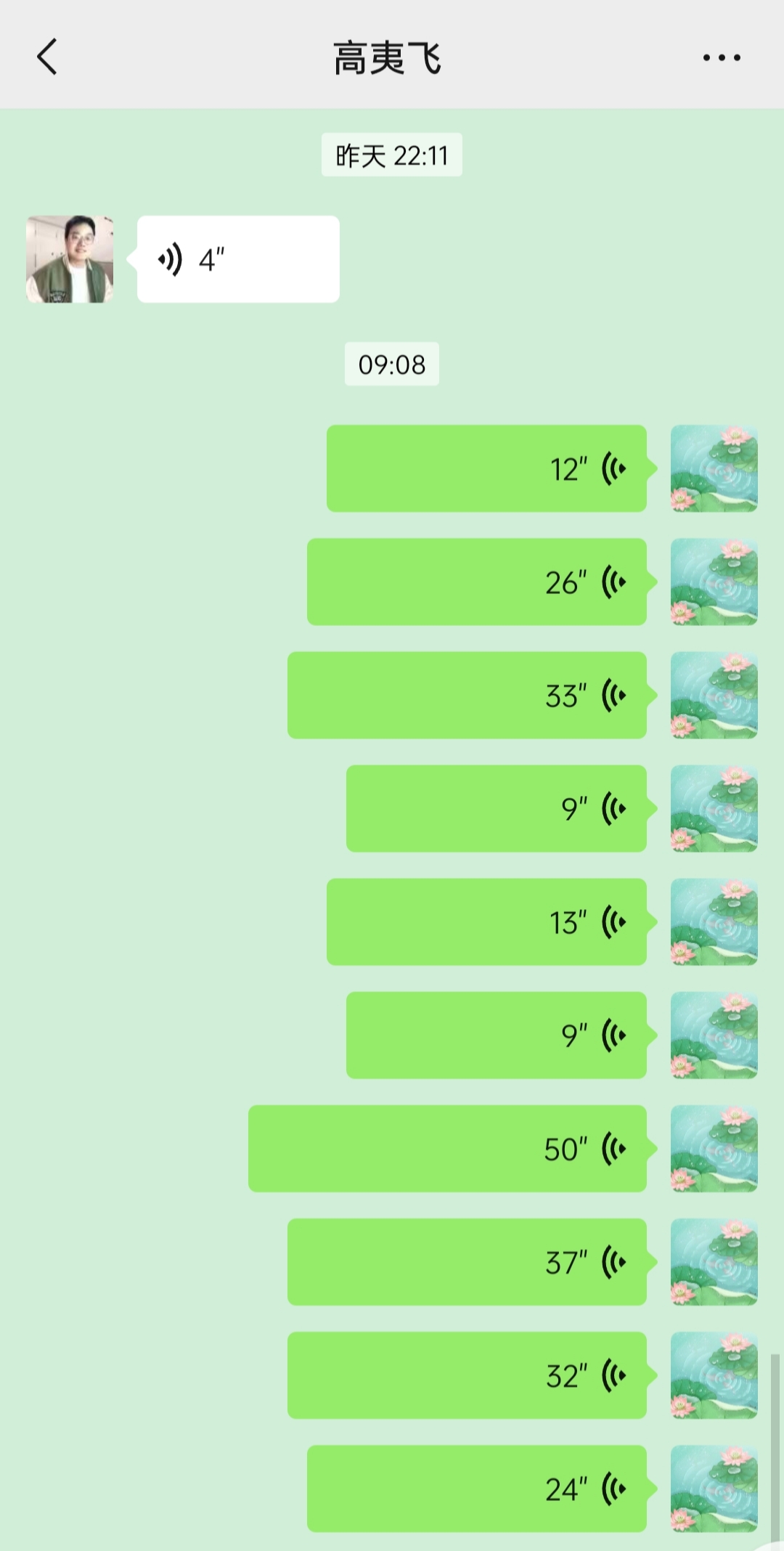Play the 32-second voice message
Image resolution: width=784 pixels, height=1551 pixels.
[x=467, y=1375]
